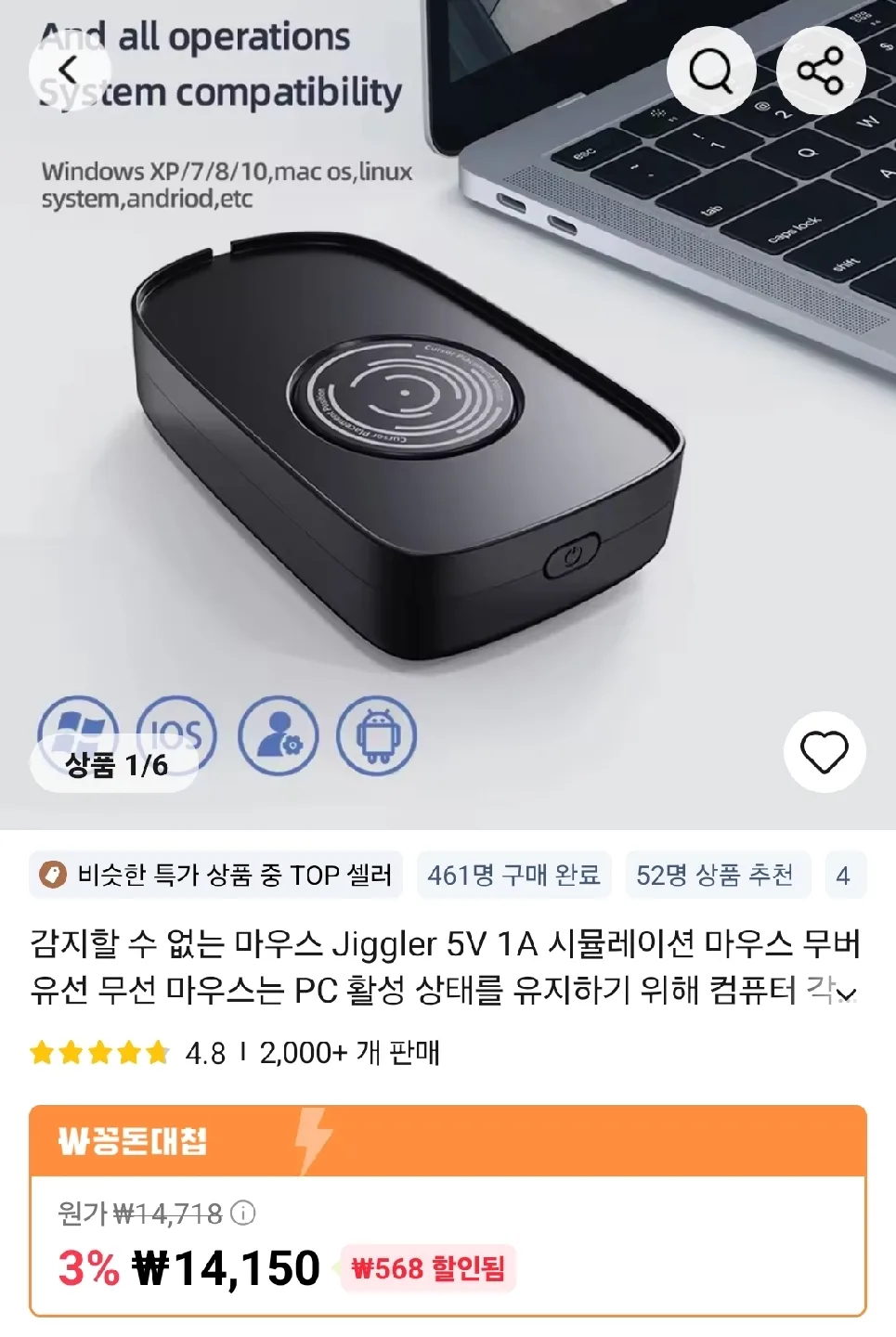Open the 4.8 star rating reviews
Image resolution: width=896 pixels, height=1337 pixels.
tap(128, 1053)
